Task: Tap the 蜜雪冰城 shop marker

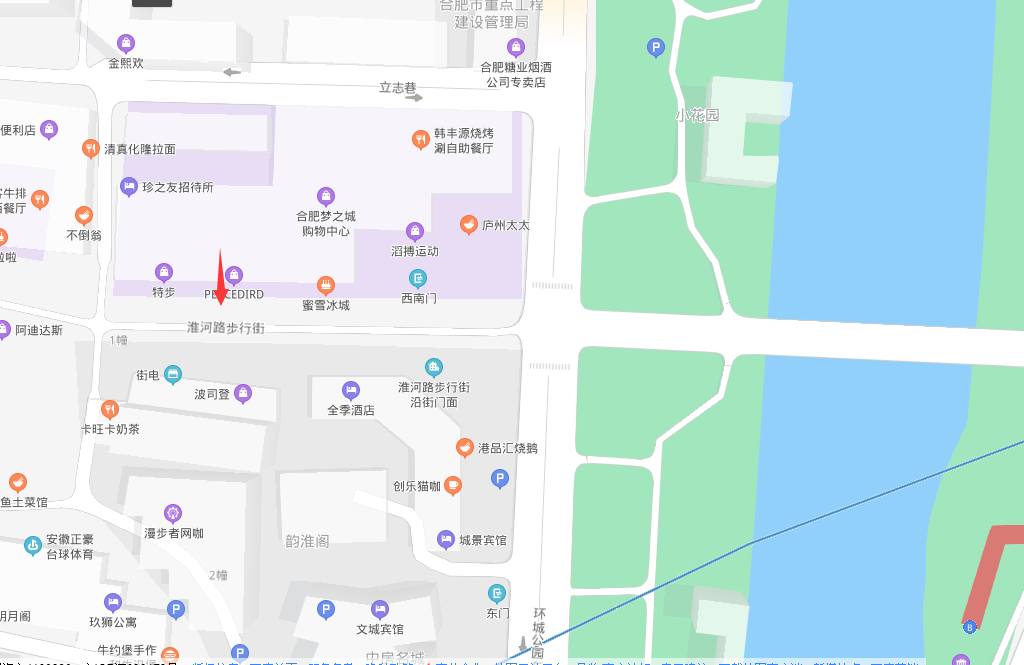Action: coord(325,285)
